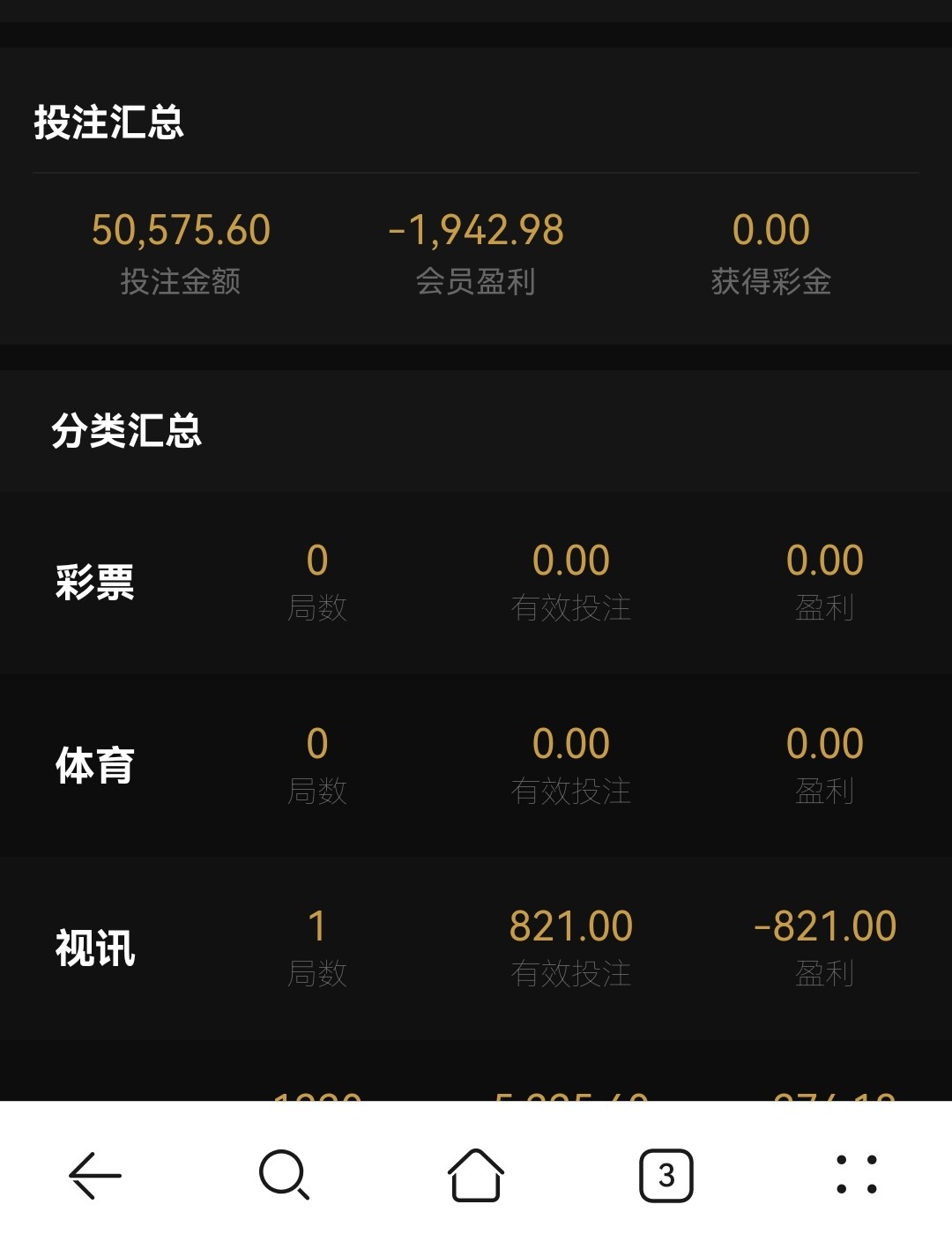Open the tab switcher showing 3 tabs
The height and width of the screenshot is (1249, 952).
tap(666, 1175)
